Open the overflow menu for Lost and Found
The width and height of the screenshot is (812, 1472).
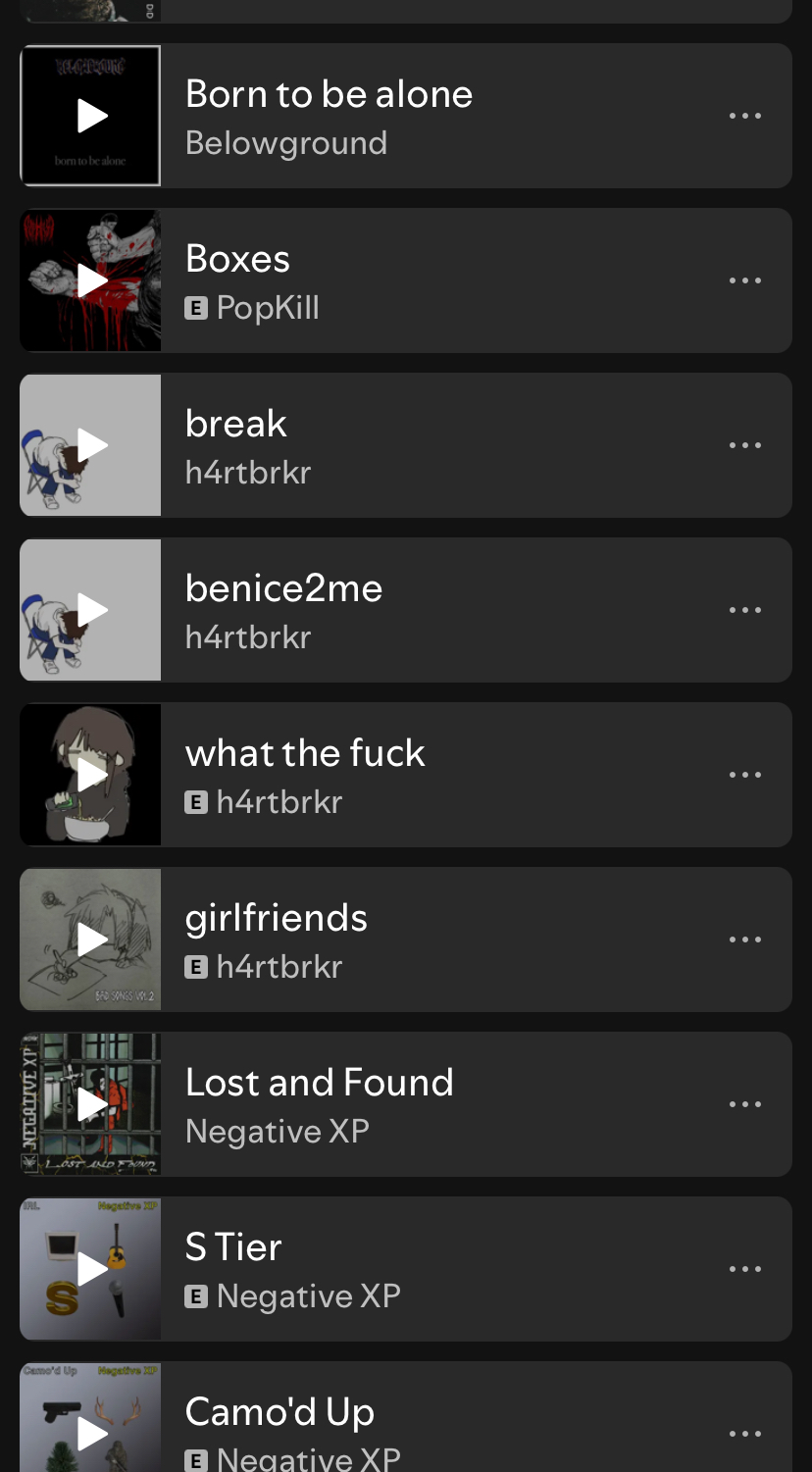click(x=744, y=1104)
